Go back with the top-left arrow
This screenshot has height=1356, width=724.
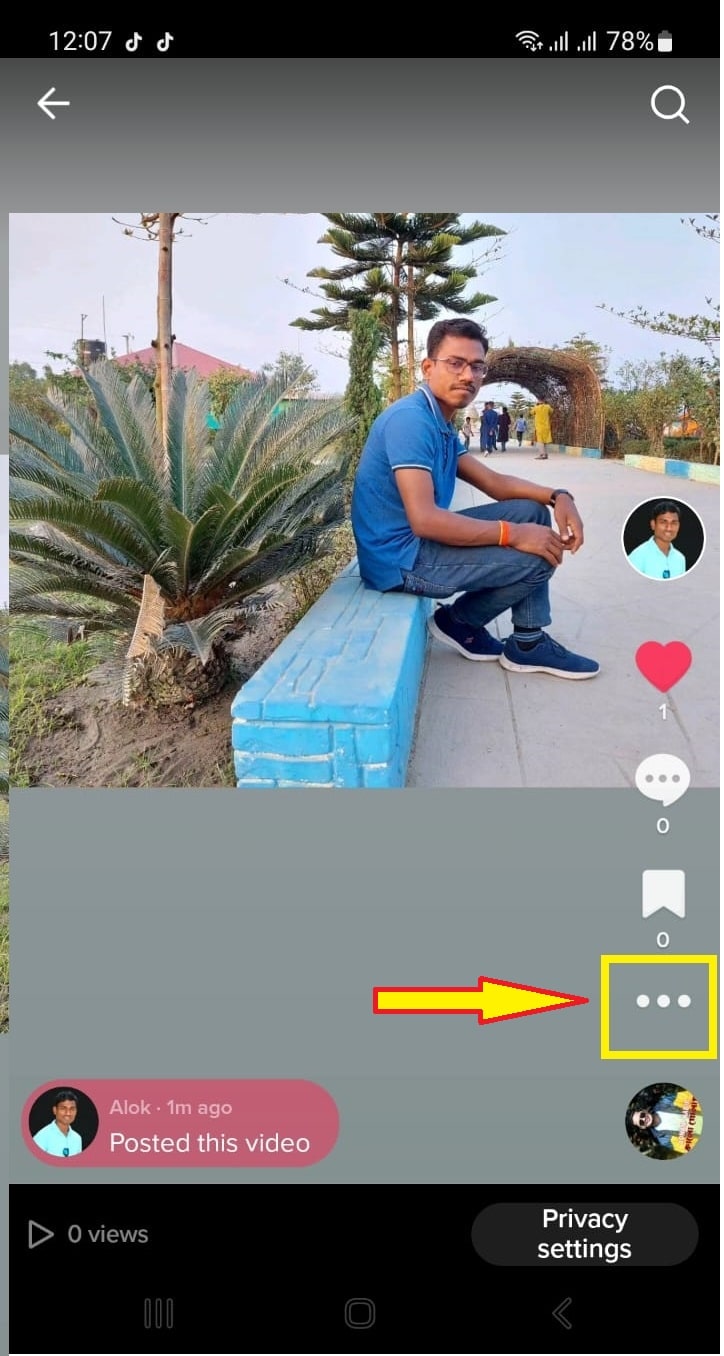tap(53, 103)
